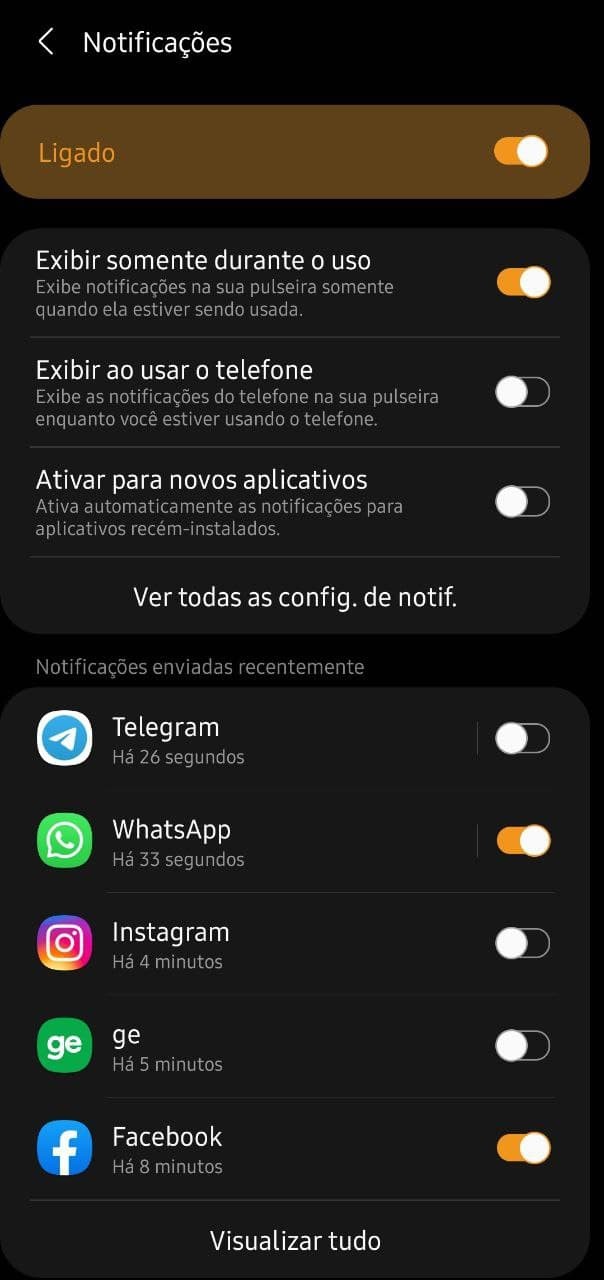Disable WhatsApp notifications switch
This screenshot has height=1280, width=604.
click(x=523, y=841)
